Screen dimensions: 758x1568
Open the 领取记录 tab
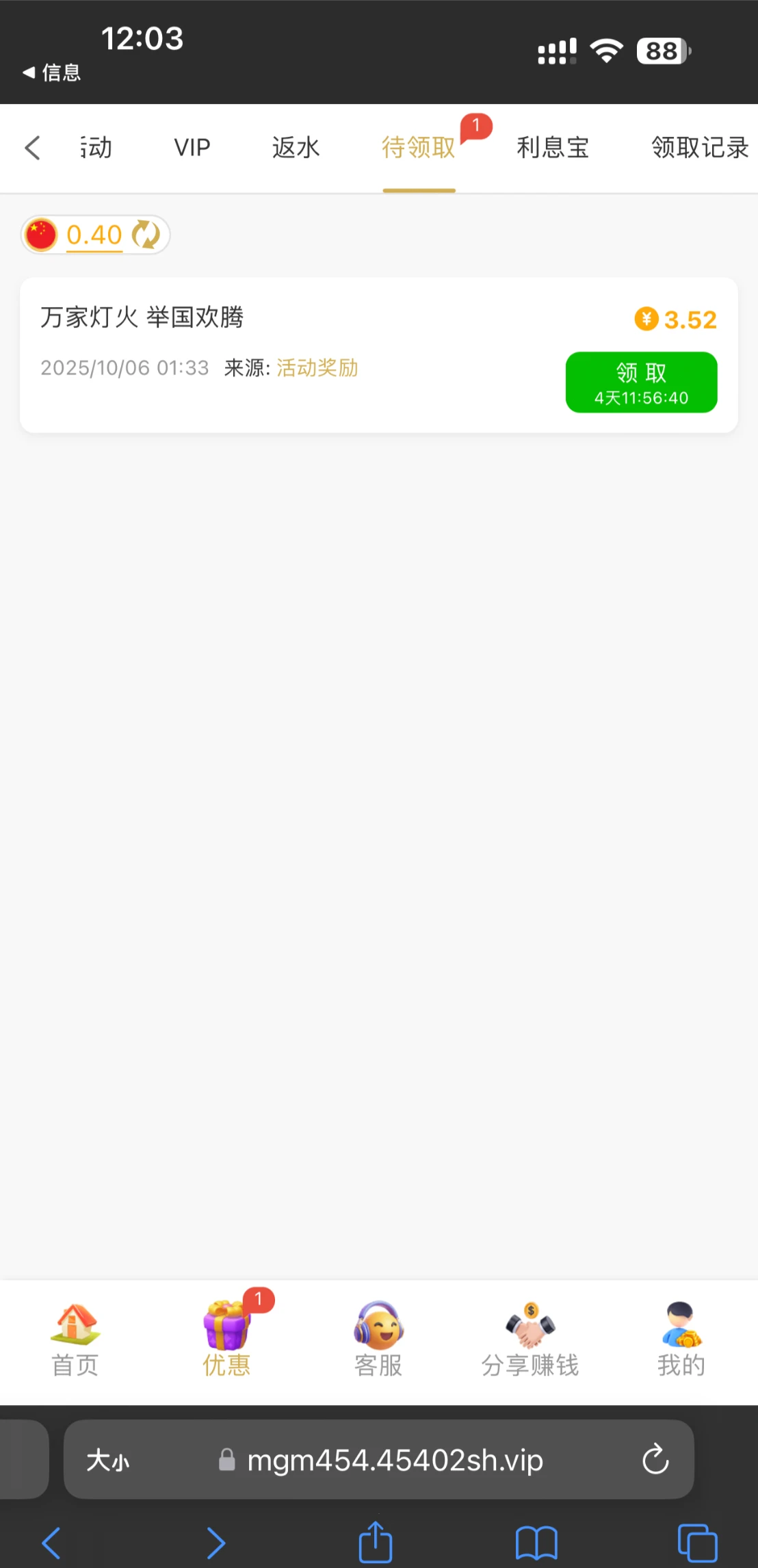click(x=699, y=148)
